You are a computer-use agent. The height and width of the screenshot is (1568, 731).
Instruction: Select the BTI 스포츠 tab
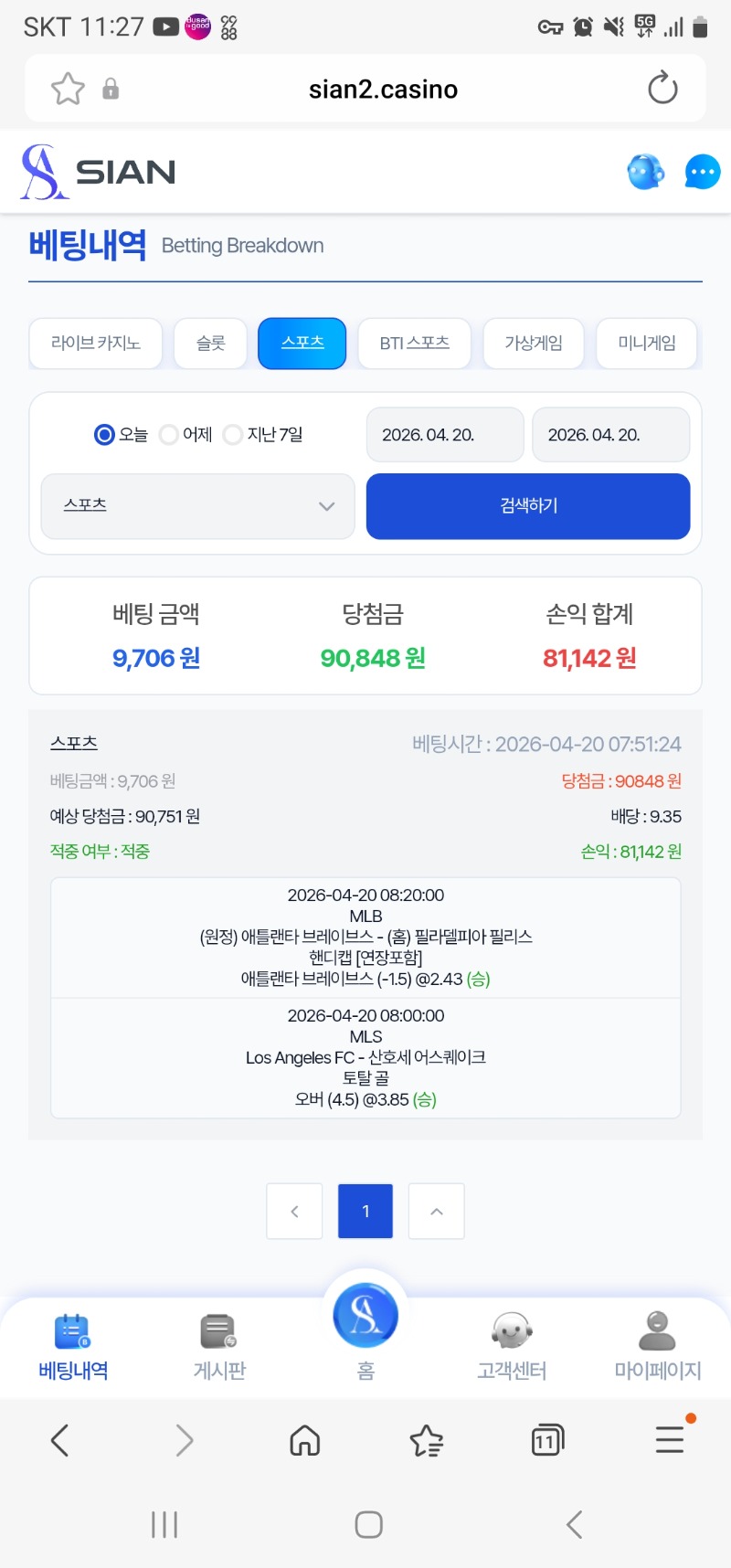pyautogui.click(x=414, y=343)
